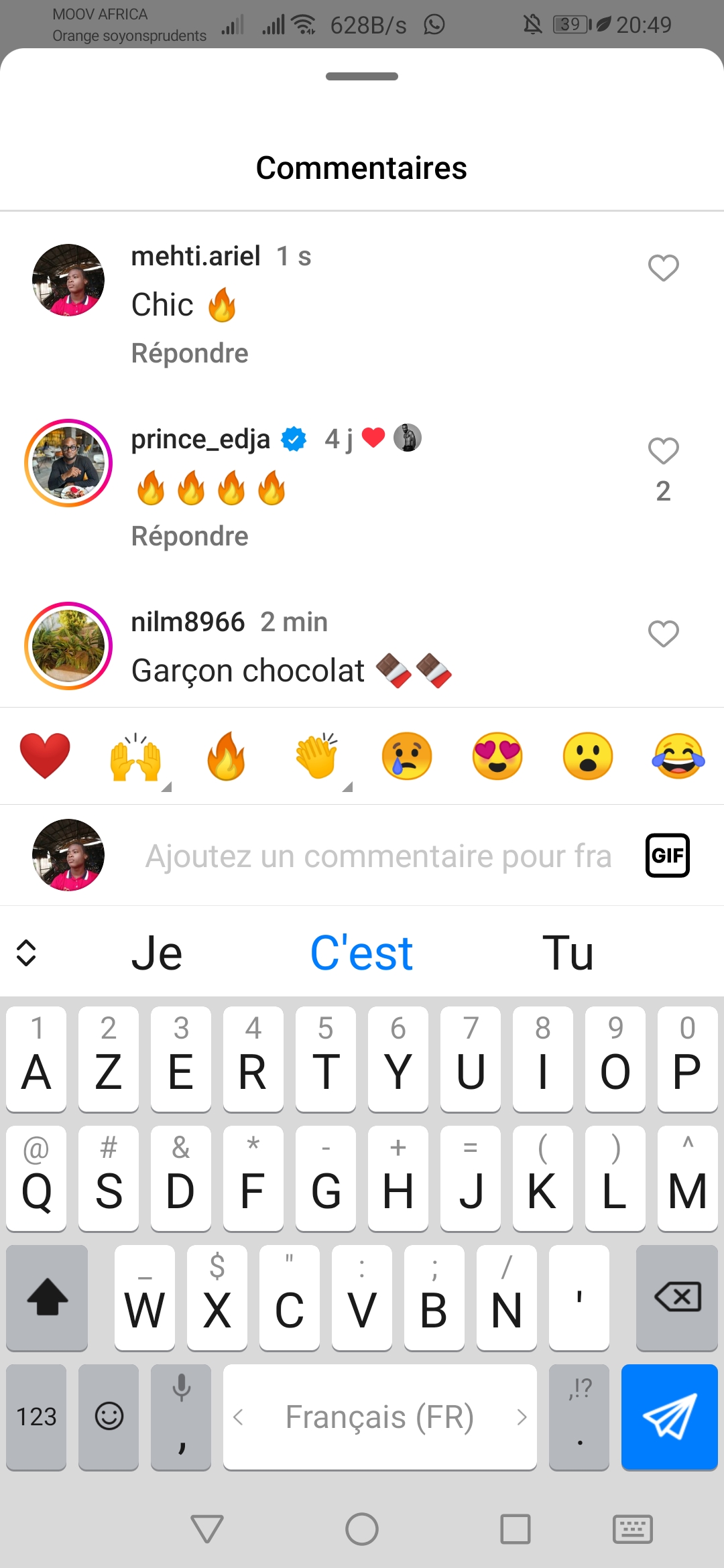Screen dimensions: 724x1568
Task: Choose the keyboard suggestion C'est
Action: coord(361,952)
